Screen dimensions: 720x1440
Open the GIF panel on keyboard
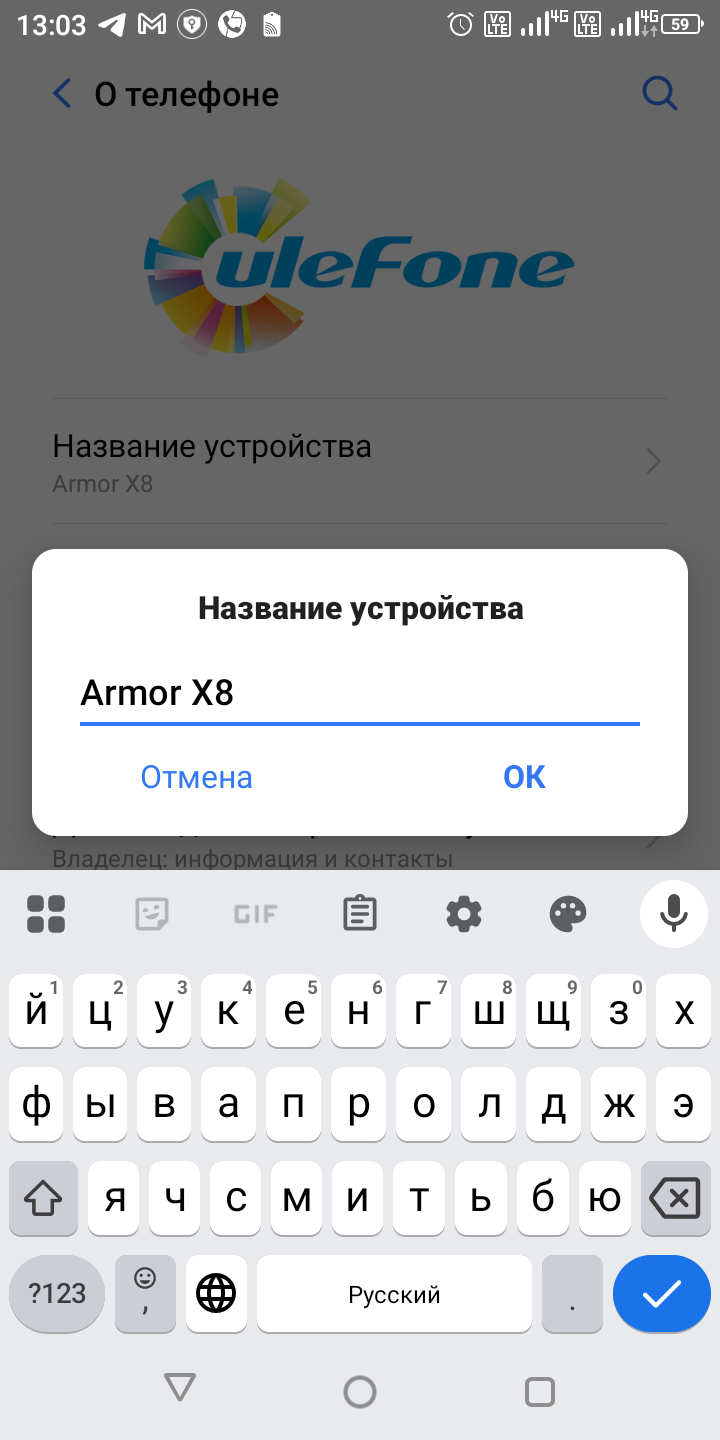coord(255,913)
